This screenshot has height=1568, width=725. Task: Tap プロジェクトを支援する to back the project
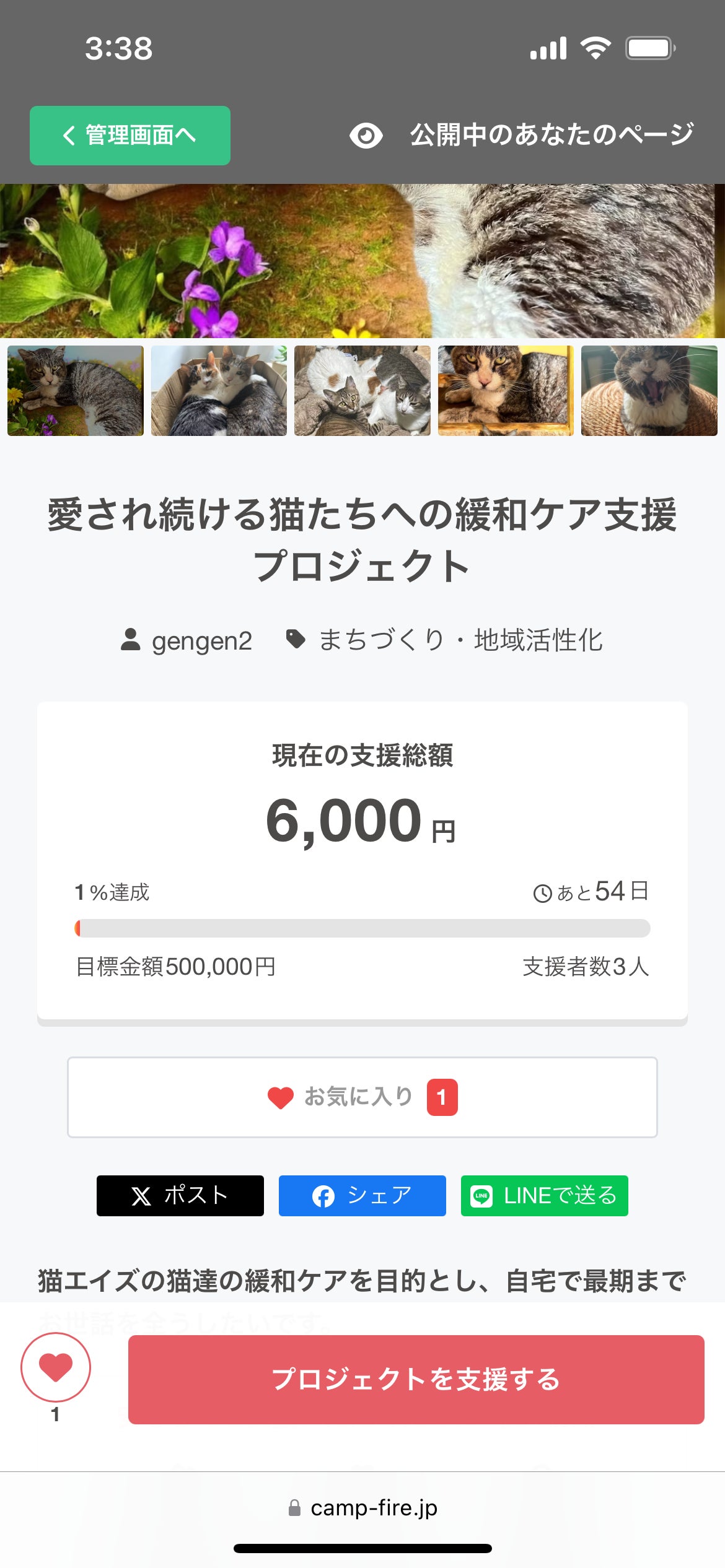click(416, 1380)
